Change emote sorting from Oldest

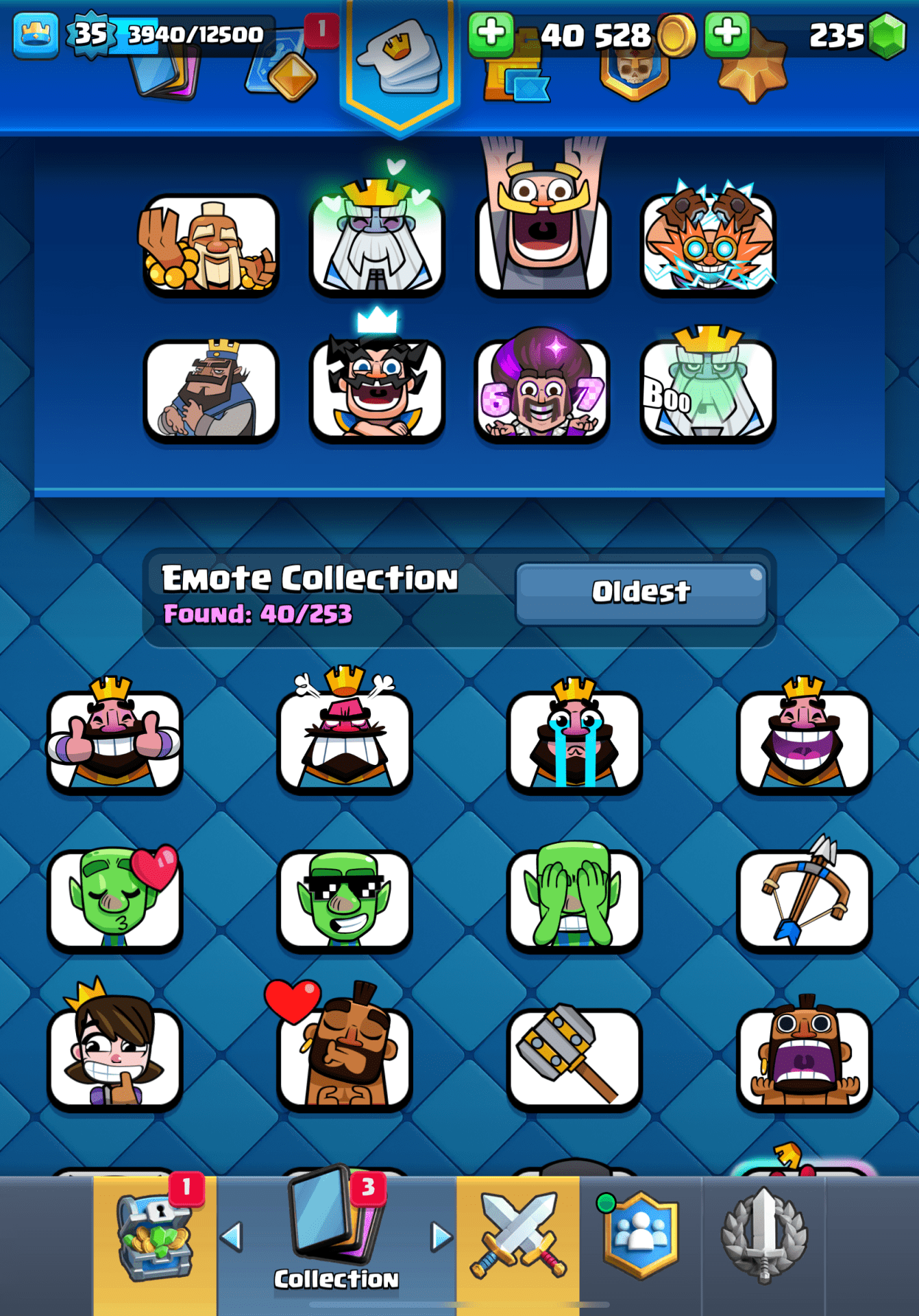641,593
